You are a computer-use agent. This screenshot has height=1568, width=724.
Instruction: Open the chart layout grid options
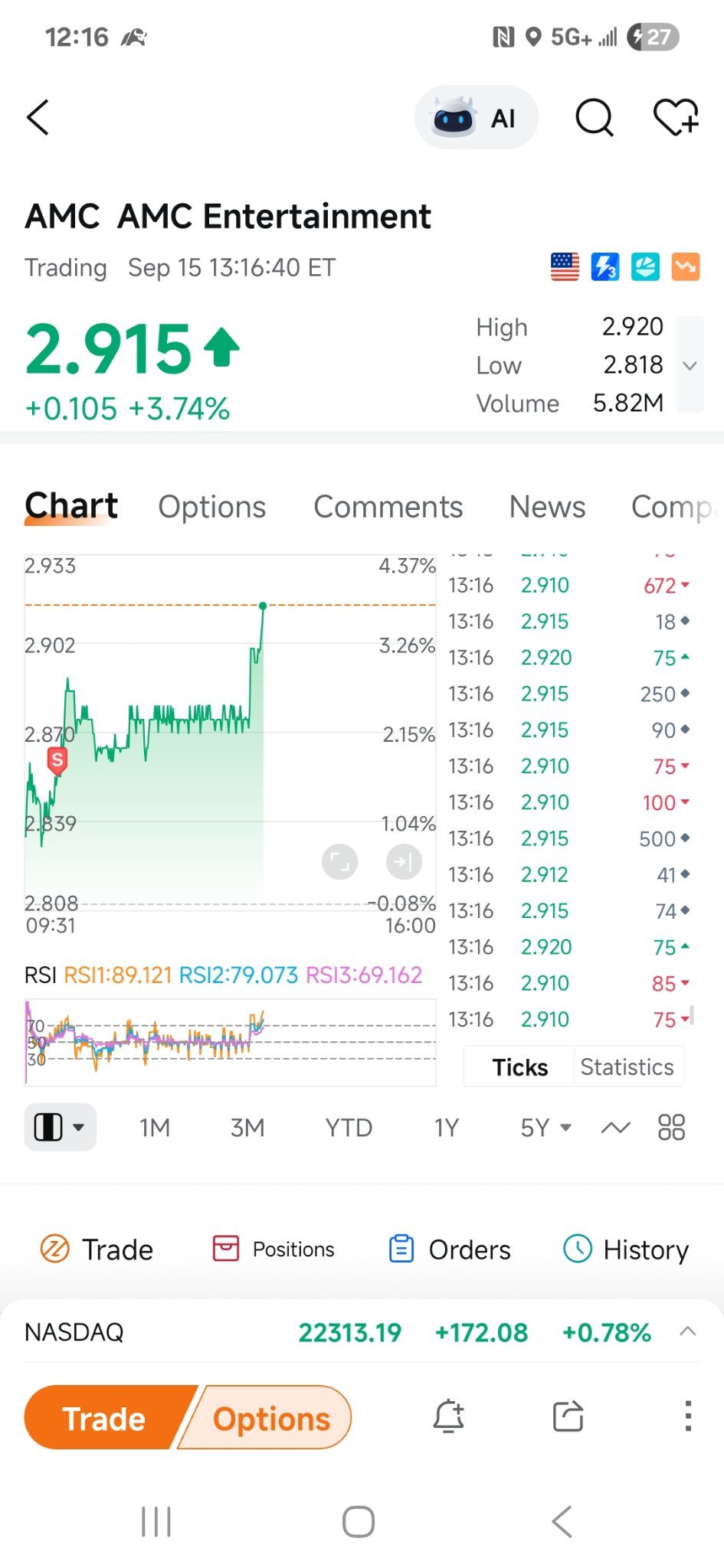coord(672,1127)
